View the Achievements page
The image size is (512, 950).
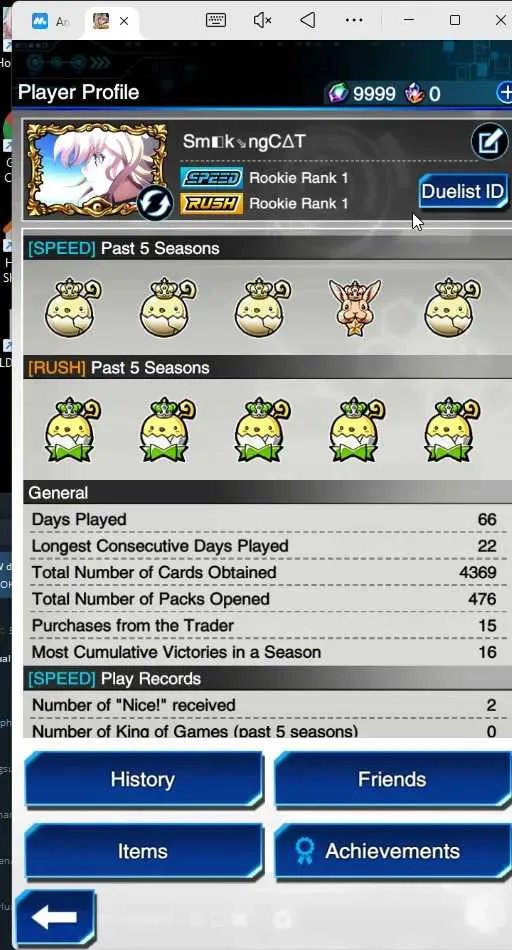point(393,851)
